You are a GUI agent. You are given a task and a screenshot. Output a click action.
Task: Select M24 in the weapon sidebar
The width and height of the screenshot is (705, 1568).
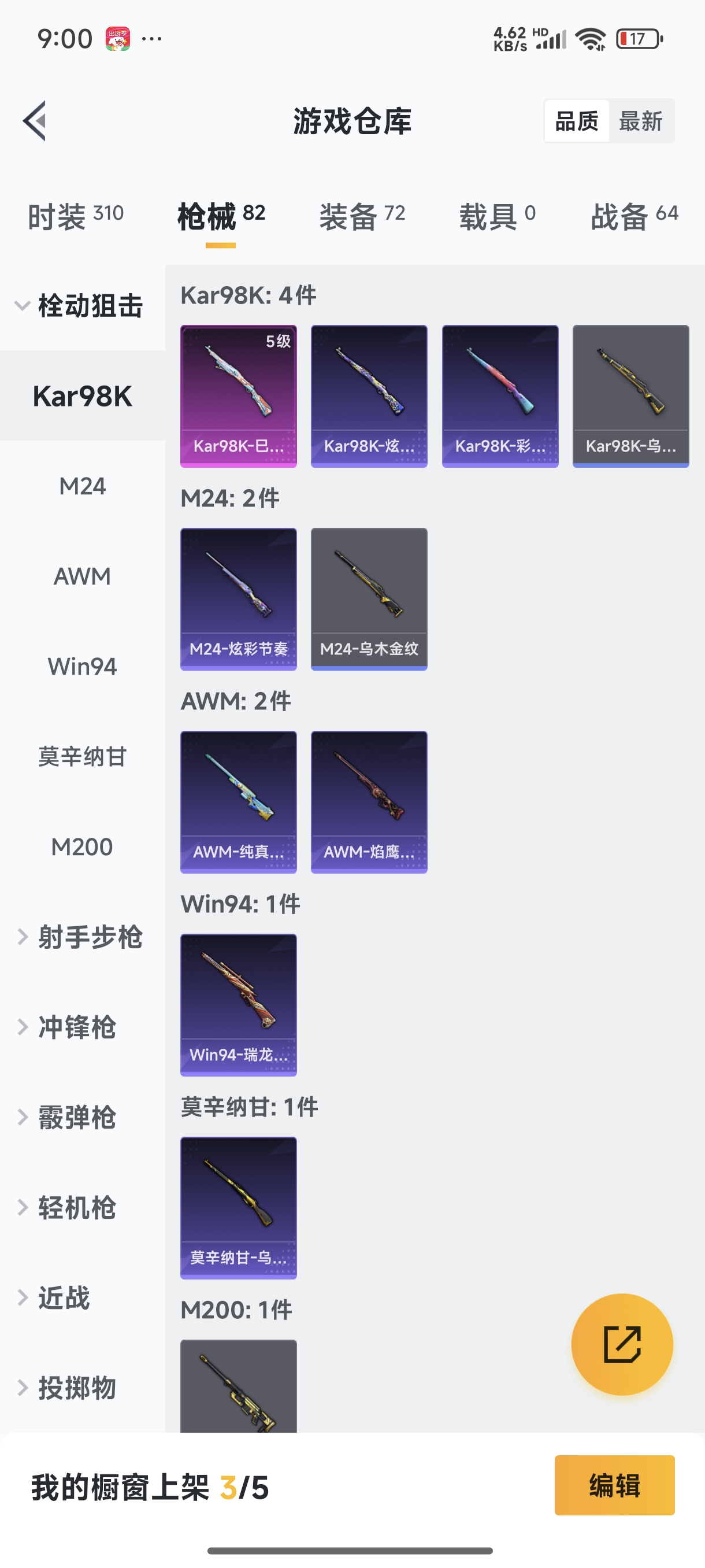84,485
